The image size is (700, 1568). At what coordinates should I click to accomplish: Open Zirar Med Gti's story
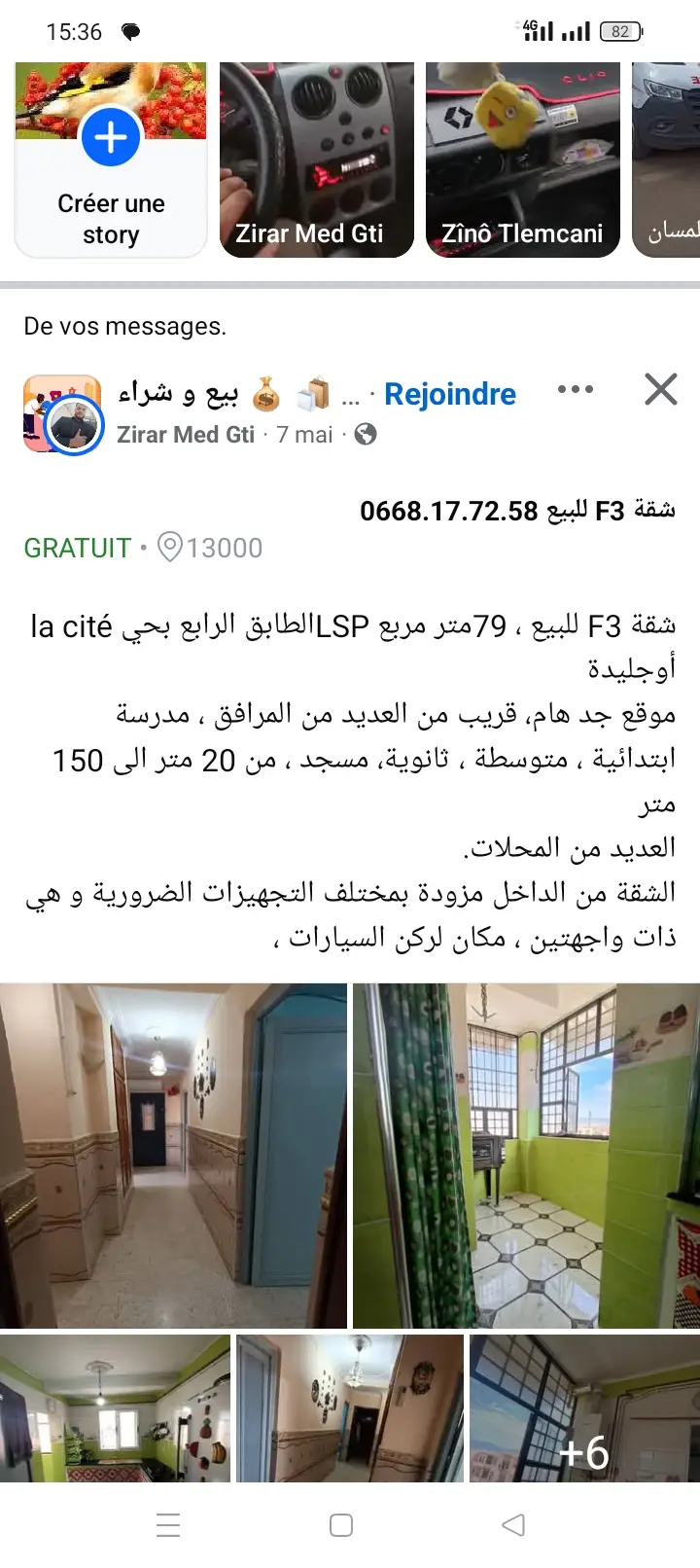point(317,160)
